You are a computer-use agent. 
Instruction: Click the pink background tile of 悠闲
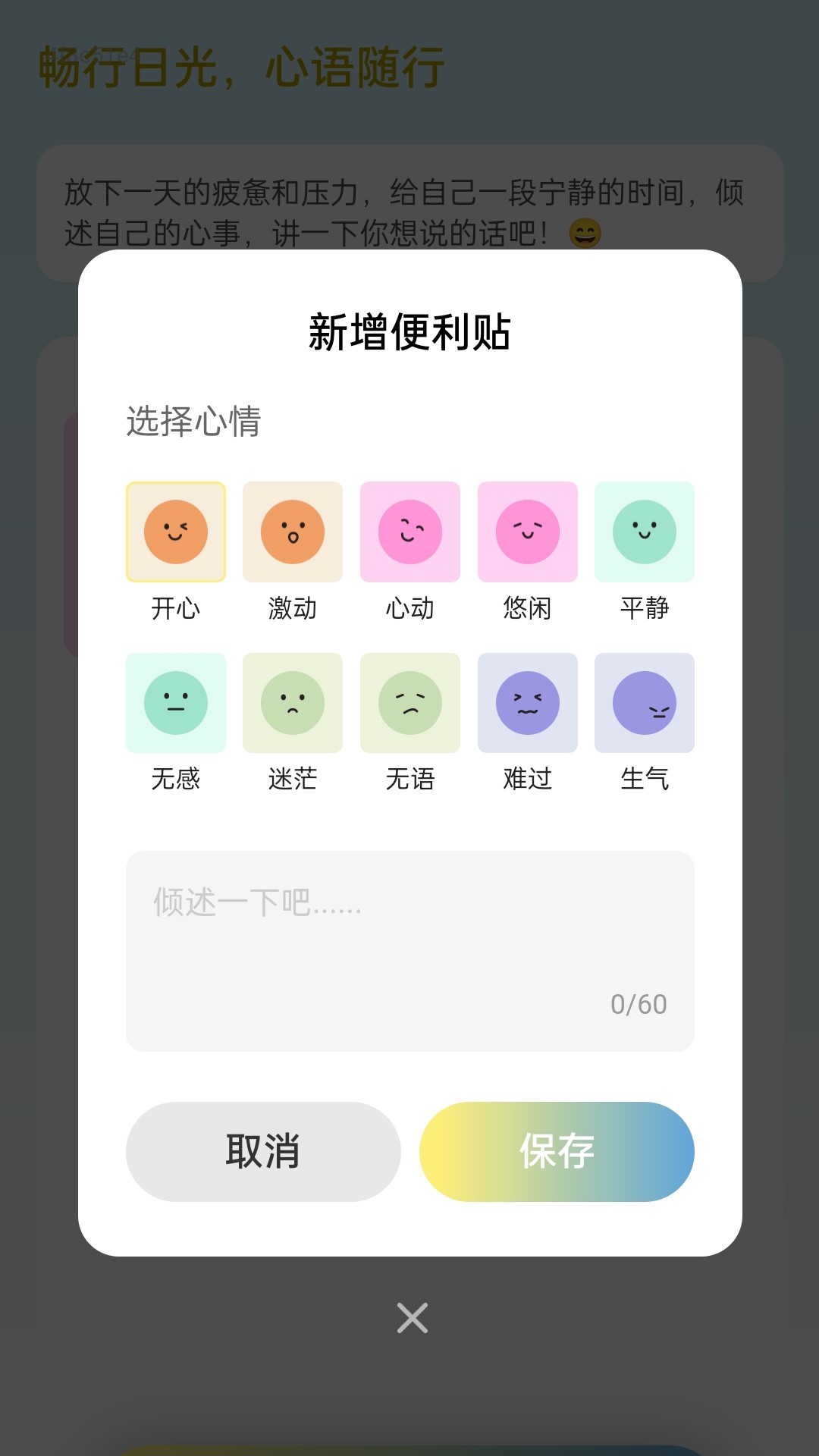[x=527, y=532]
